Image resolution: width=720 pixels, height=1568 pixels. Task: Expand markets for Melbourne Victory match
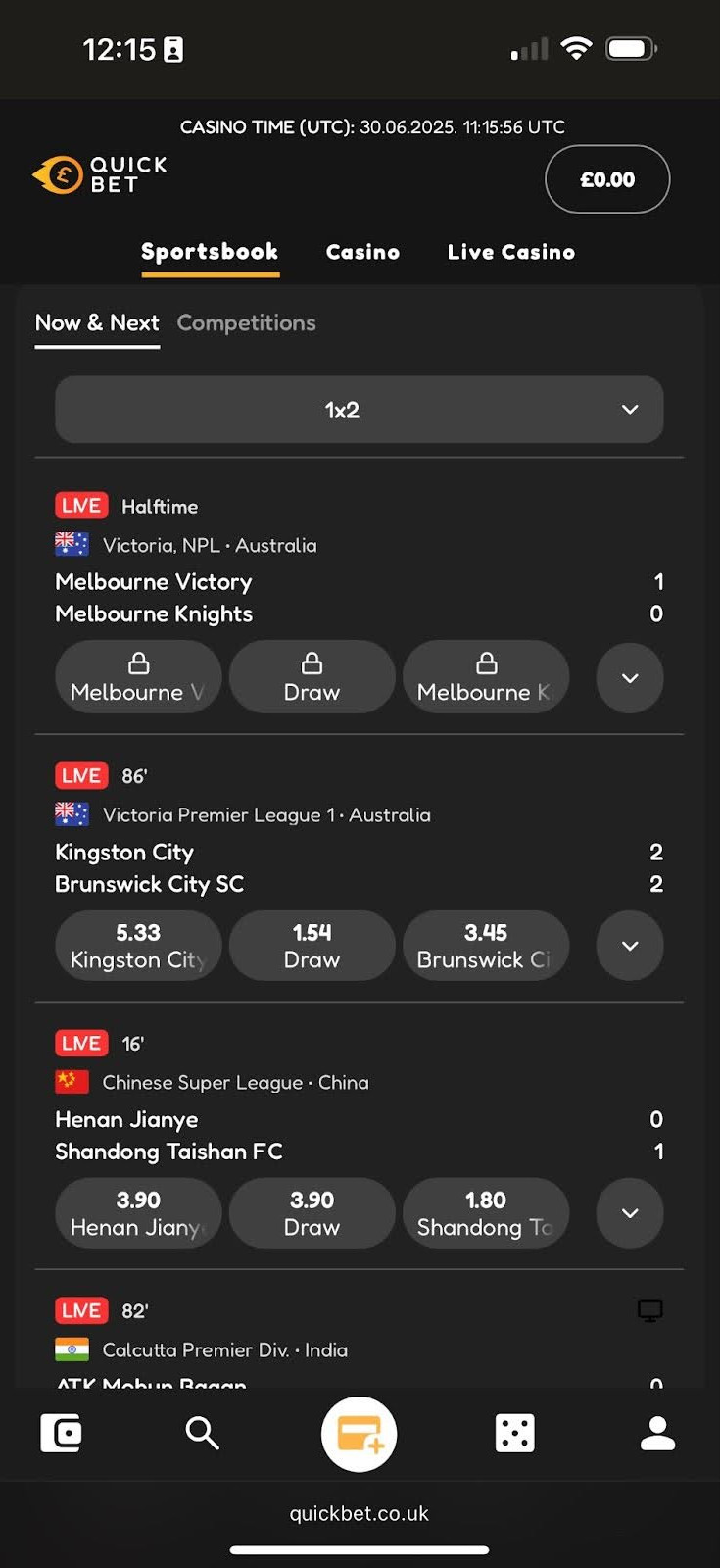tap(630, 678)
